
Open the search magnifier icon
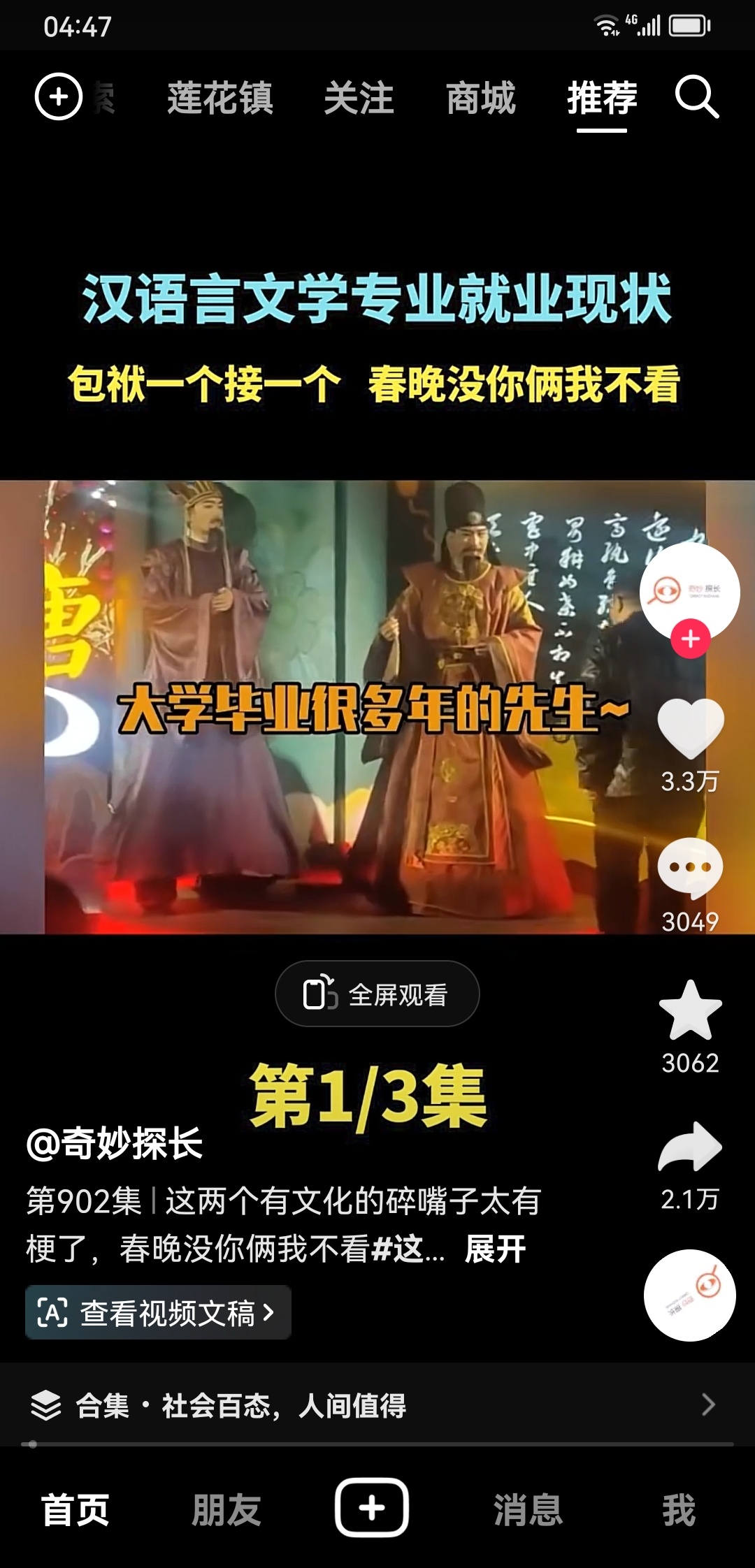pos(696,97)
